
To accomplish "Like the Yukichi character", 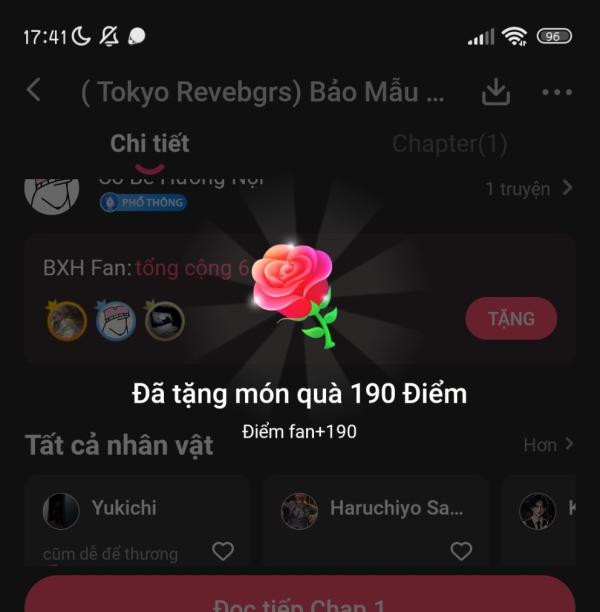I will [223, 551].
